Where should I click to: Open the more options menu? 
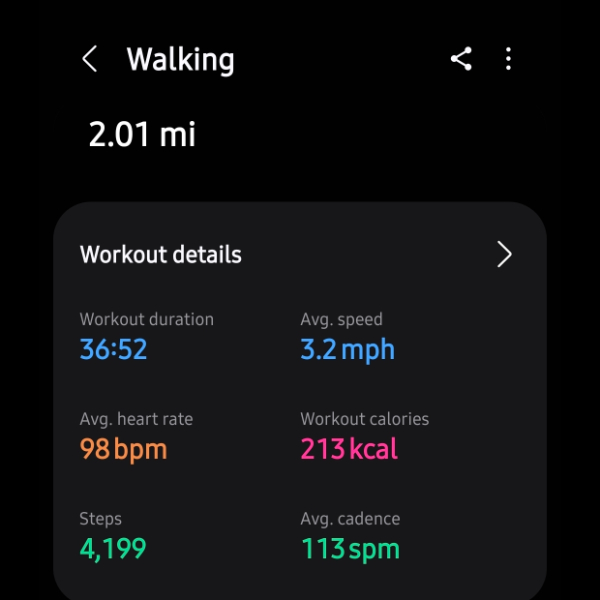click(x=508, y=59)
